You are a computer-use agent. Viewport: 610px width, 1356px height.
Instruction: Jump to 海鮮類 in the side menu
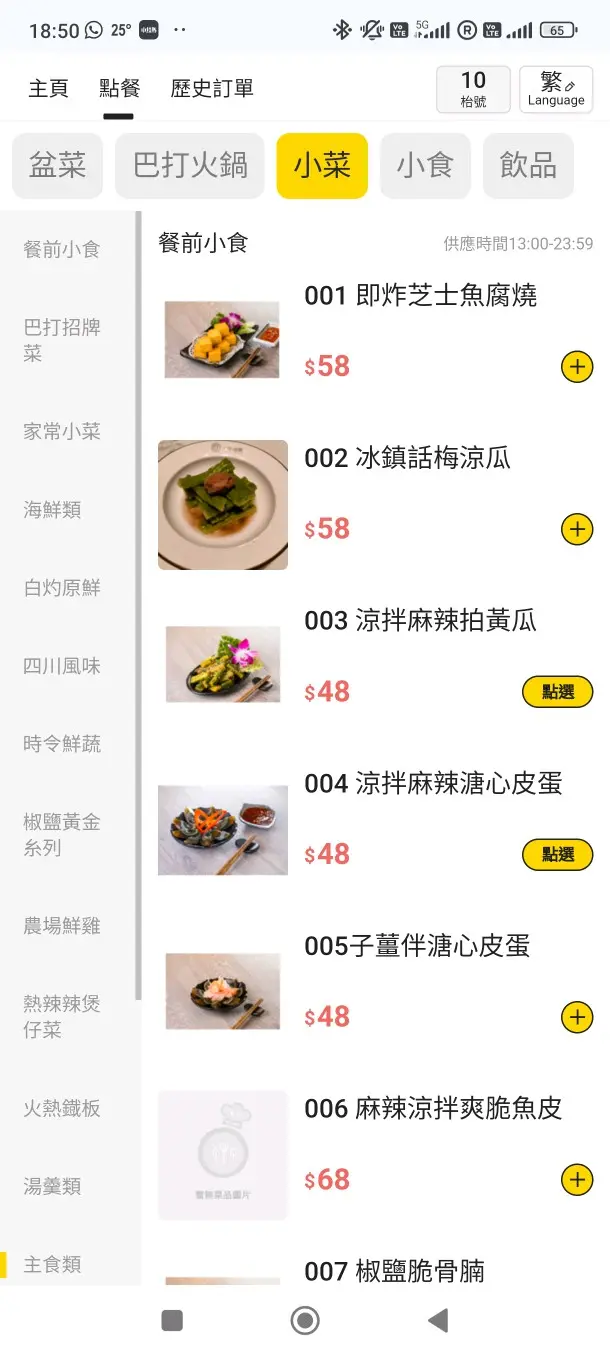click(52, 510)
